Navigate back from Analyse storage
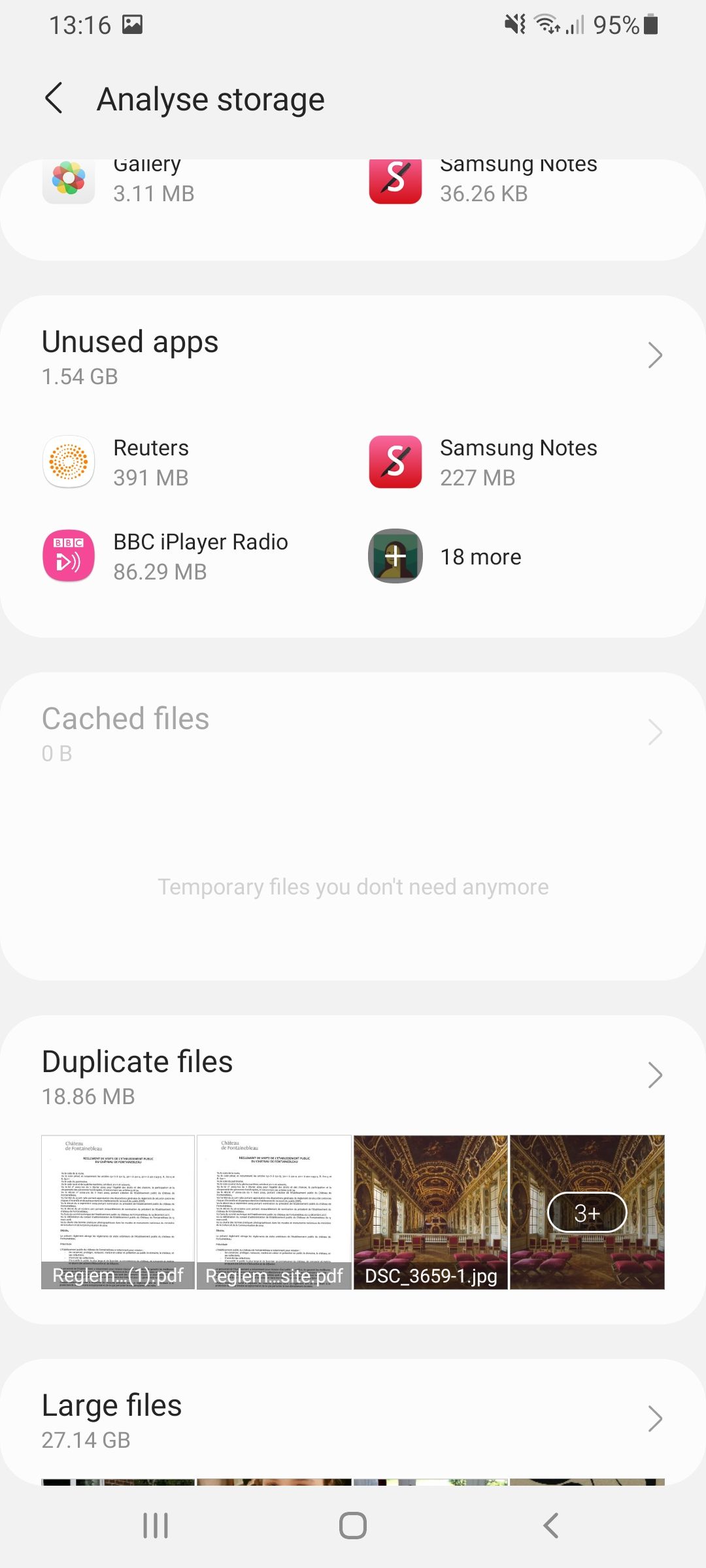This screenshot has width=706, height=1568. pyautogui.click(x=53, y=99)
